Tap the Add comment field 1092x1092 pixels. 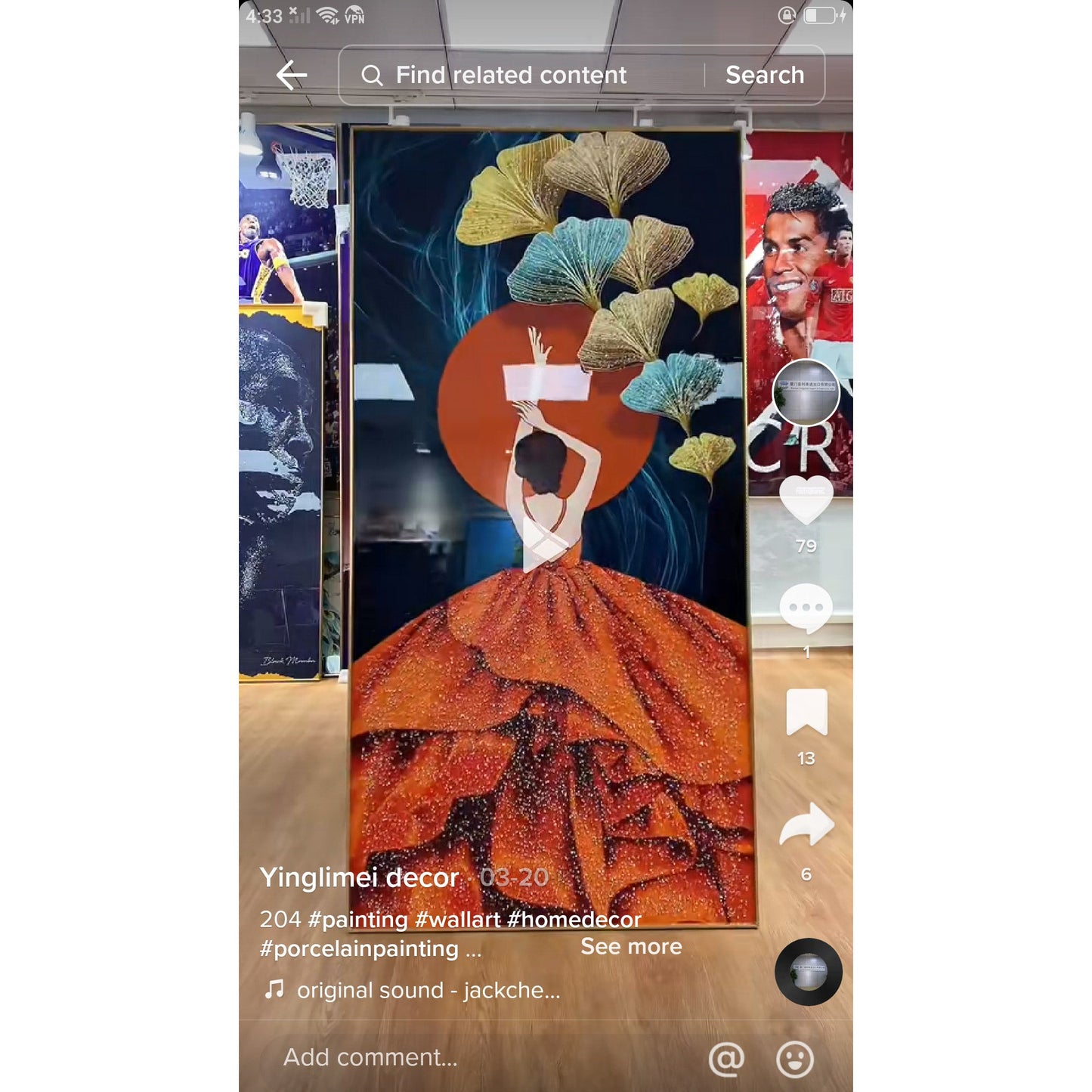(370, 1058)
